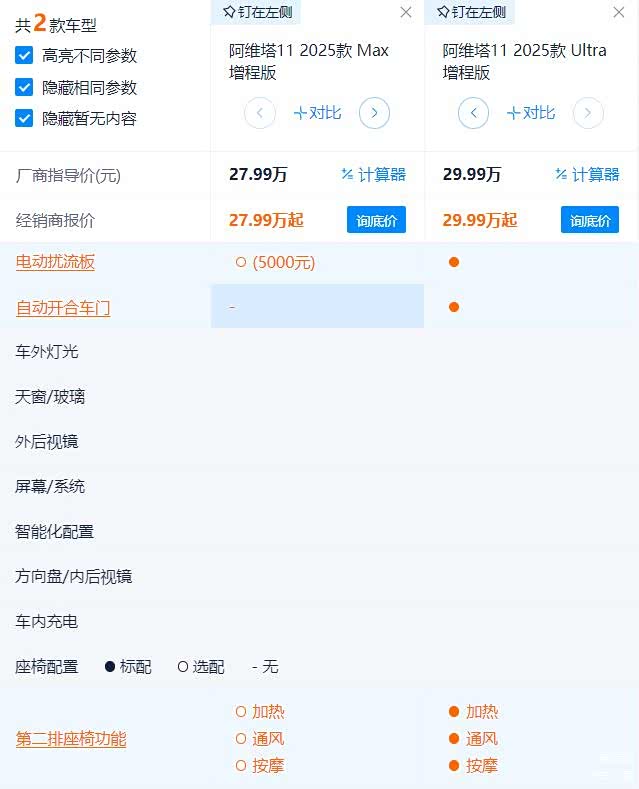Image resolution: width=639 pixels, height=789 pixels.
Task: Open the price calculator for 29.99万
Action: click(x=587, y=175)
